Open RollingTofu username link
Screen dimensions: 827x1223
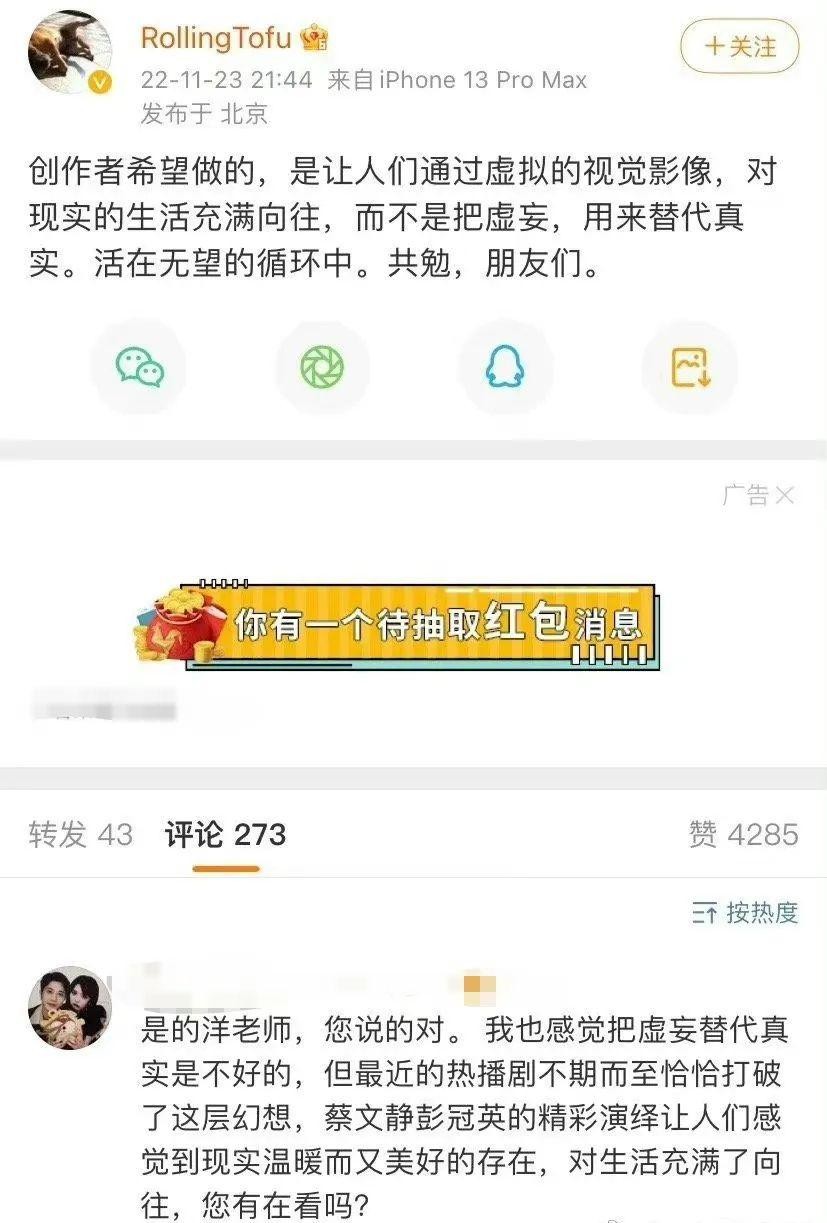point(216,38)
